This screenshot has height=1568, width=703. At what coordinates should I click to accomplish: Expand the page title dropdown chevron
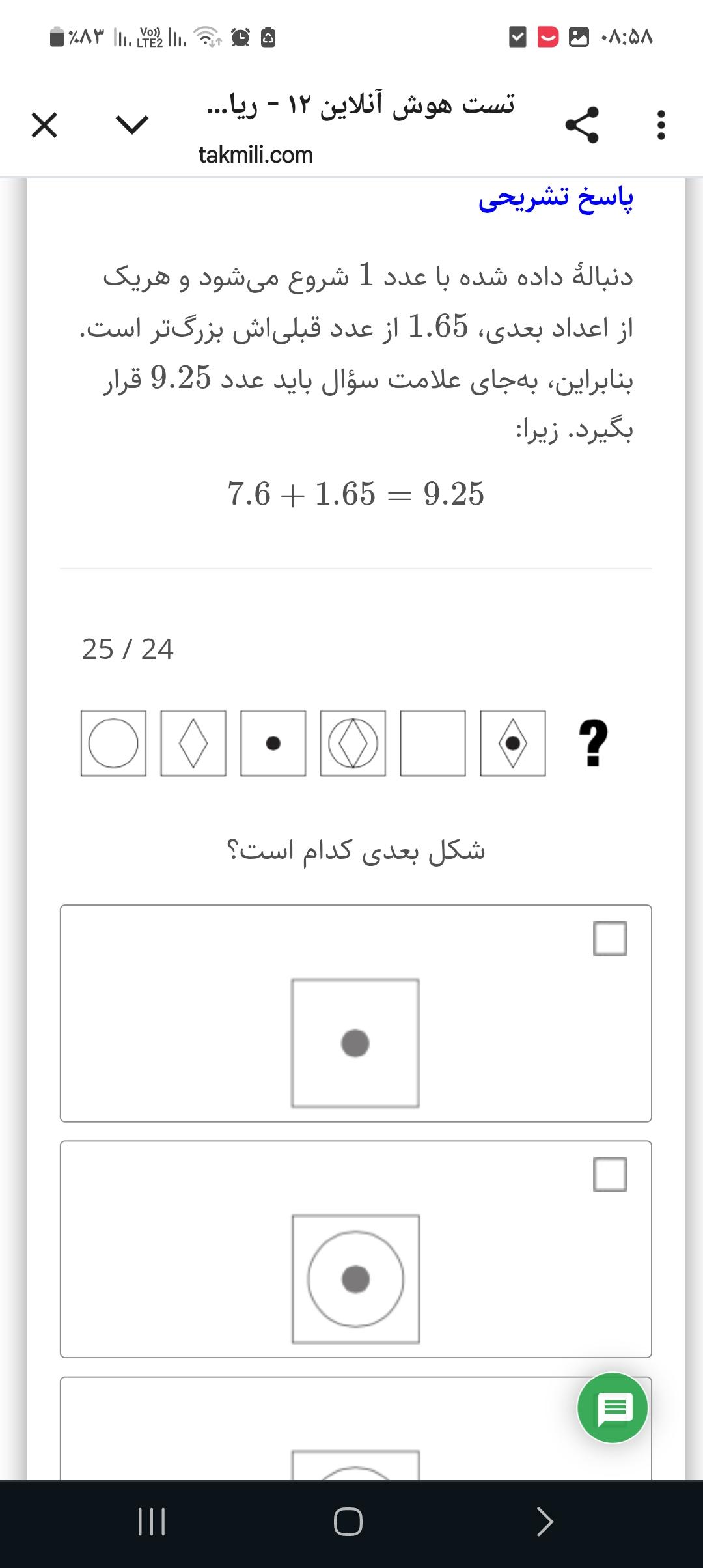132,125
